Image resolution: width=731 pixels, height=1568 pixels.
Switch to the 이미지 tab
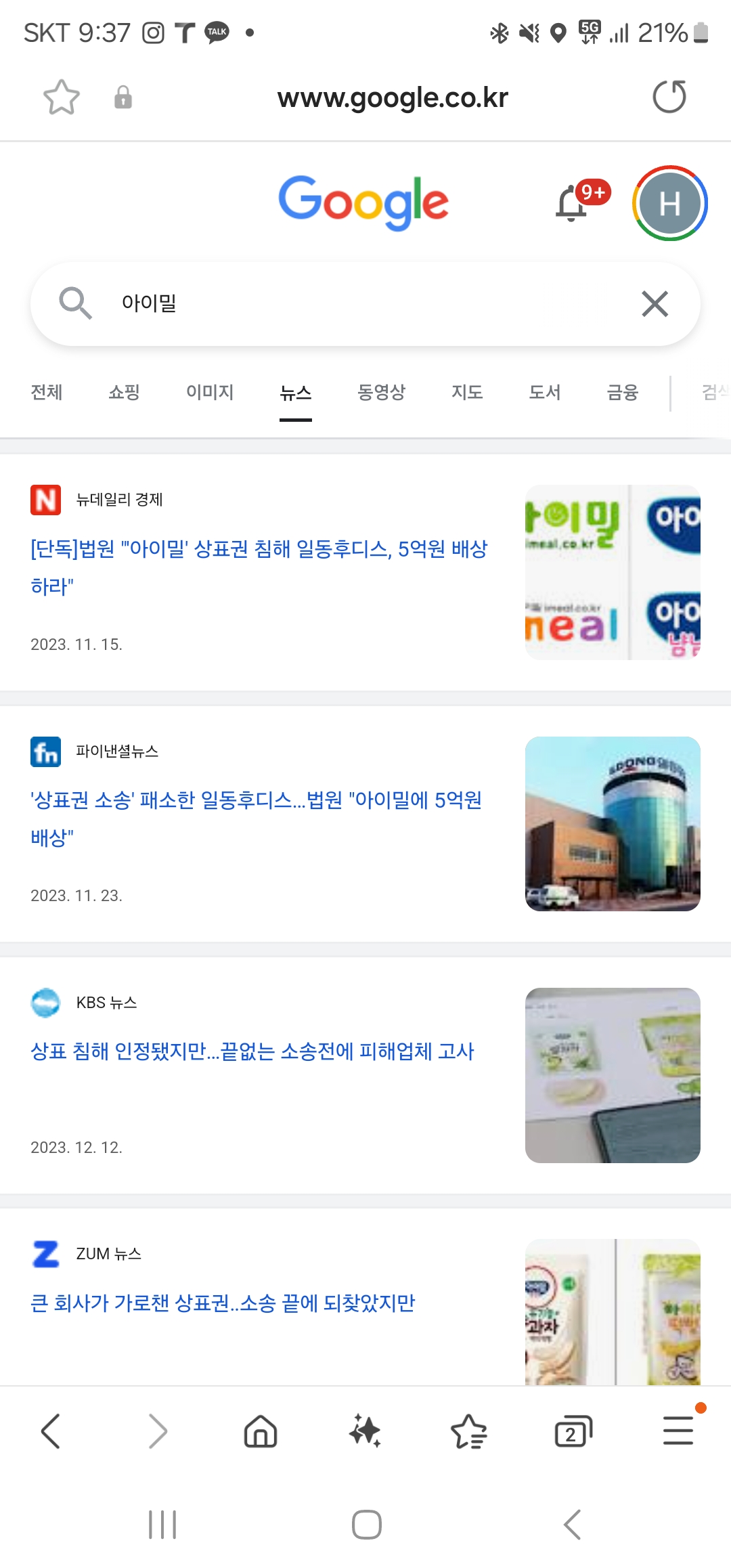210,392
